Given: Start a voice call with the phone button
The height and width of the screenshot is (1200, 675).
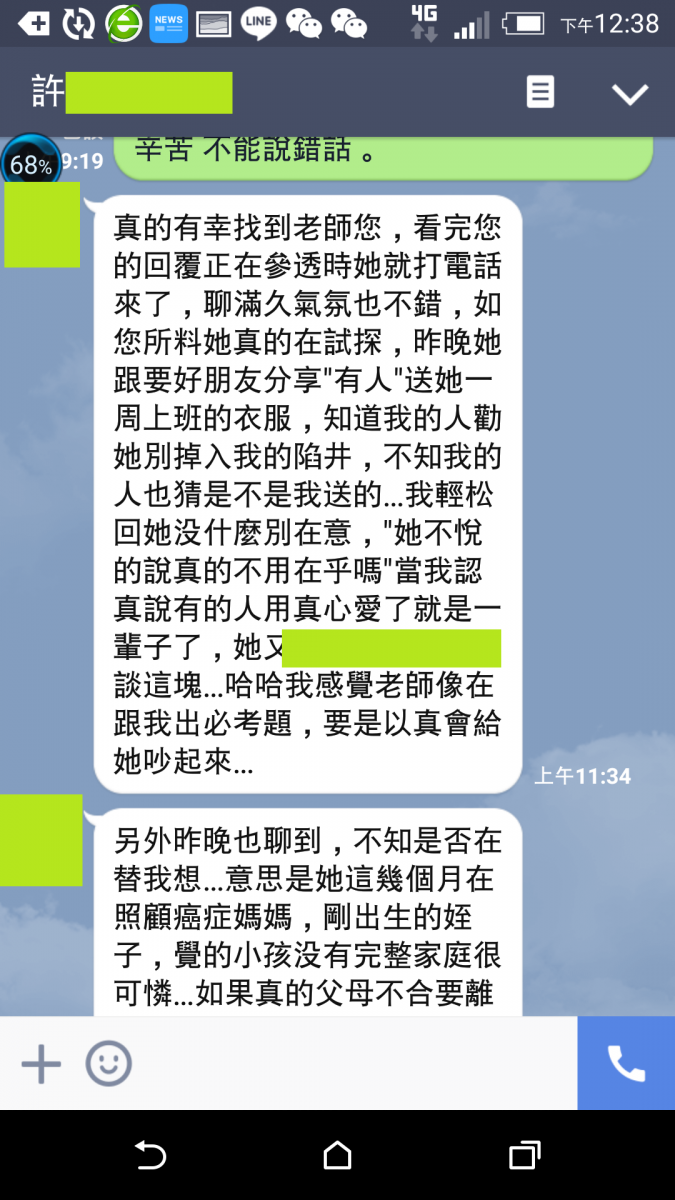Looking at the screenshot, I should click(626, 1064).
